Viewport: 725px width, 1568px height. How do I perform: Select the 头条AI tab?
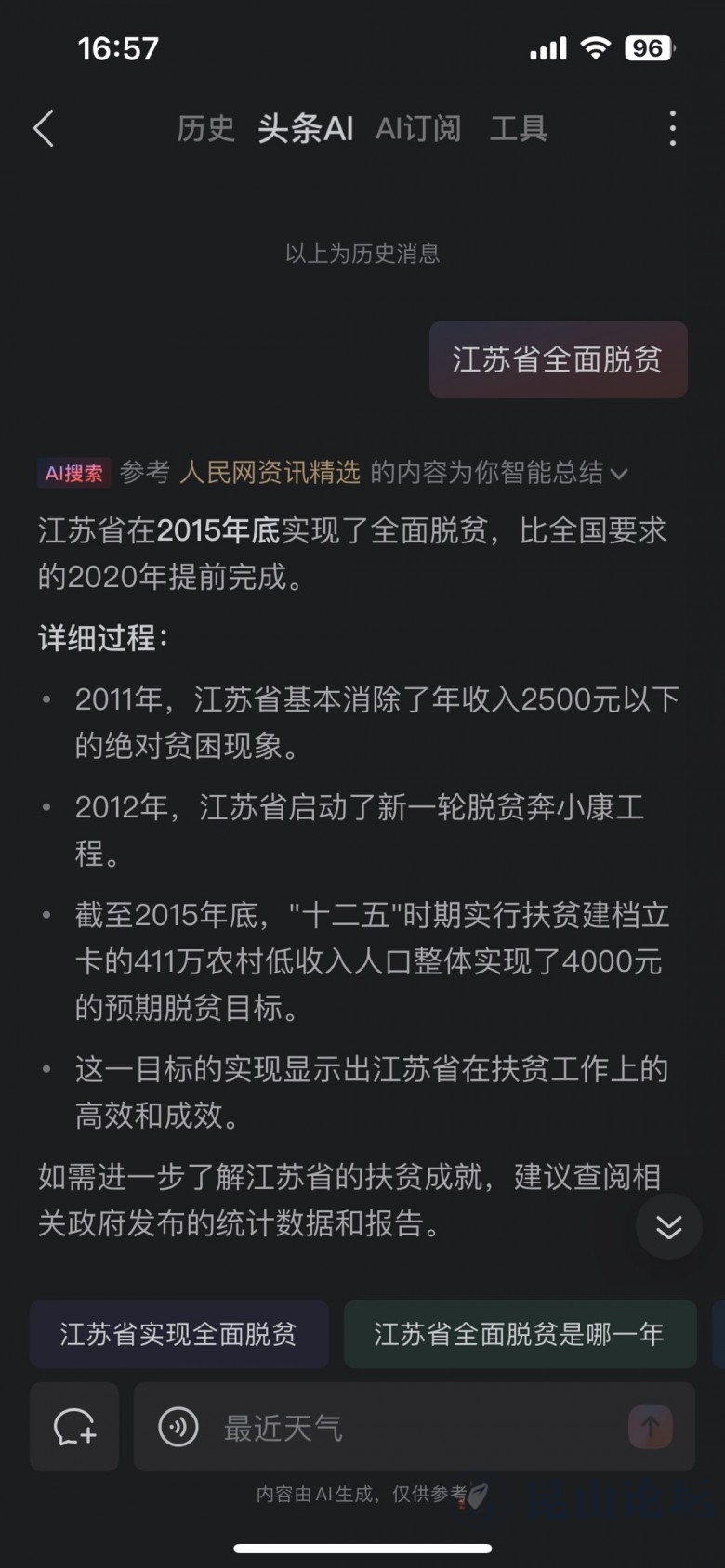pos(305,128)
